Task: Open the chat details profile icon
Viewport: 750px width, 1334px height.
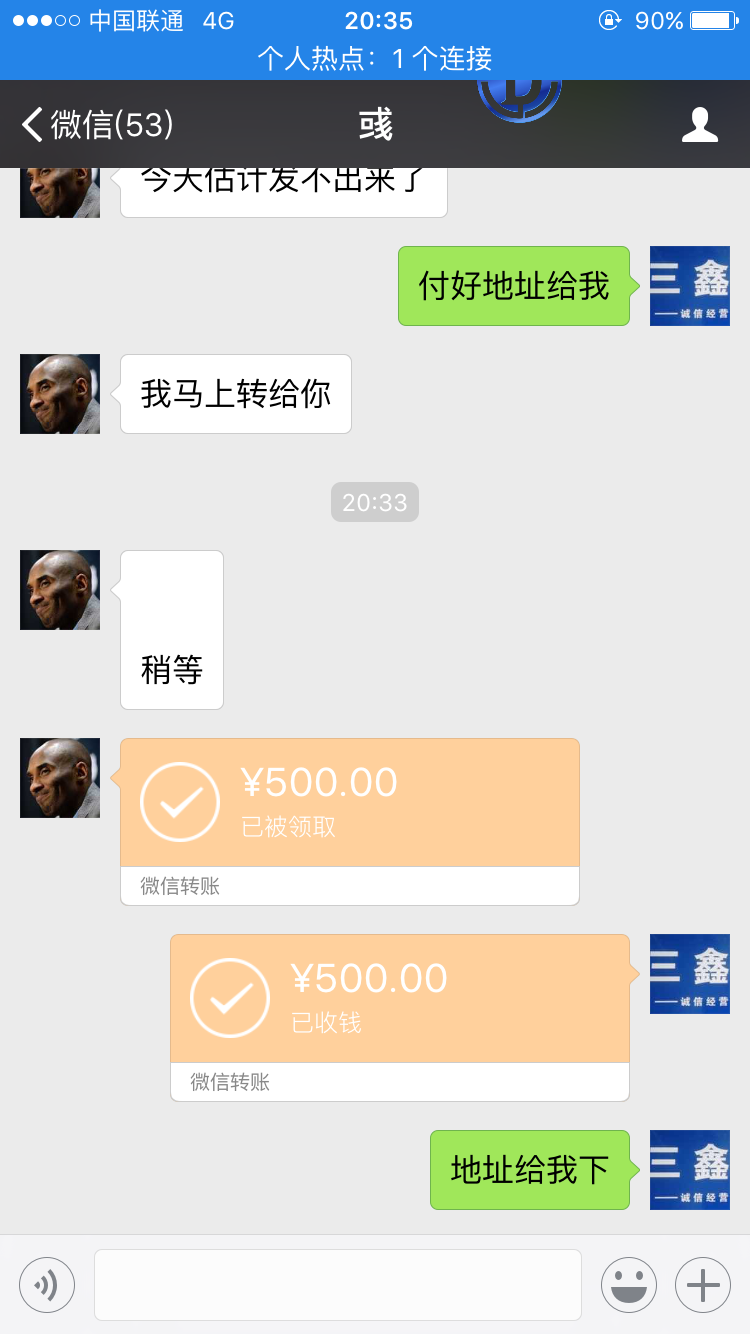Action: tap(699, 125)
